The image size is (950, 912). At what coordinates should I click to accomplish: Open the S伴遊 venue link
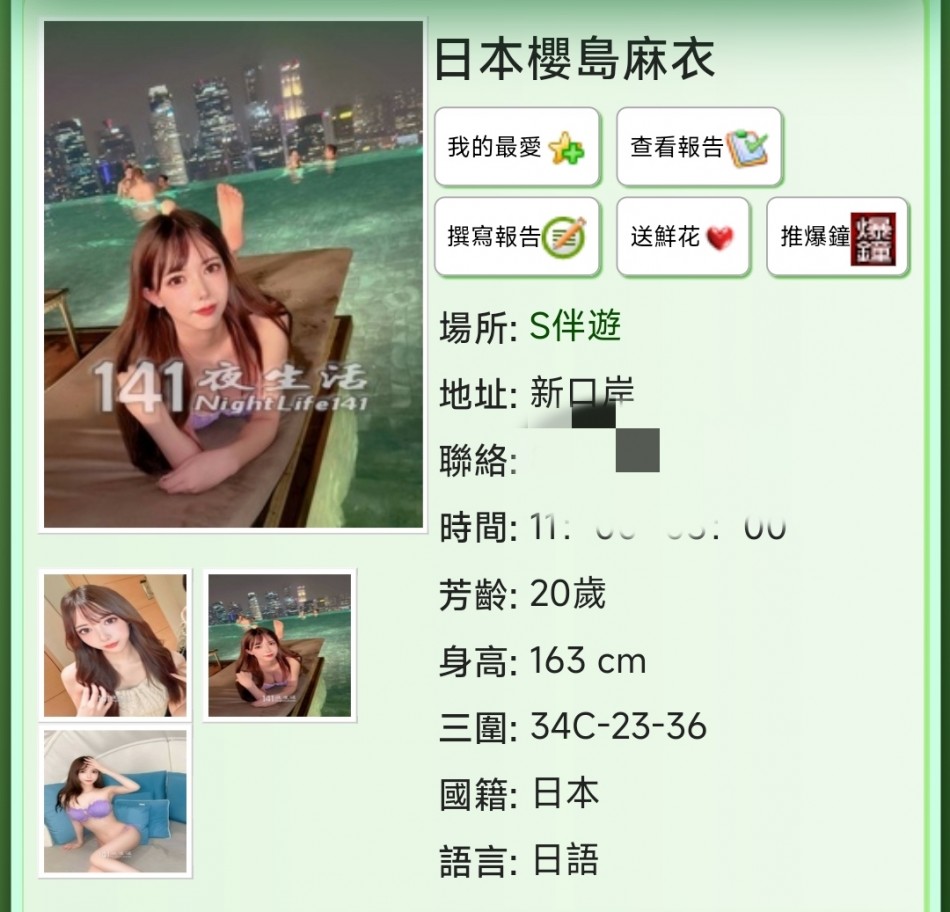coord(575,326)
